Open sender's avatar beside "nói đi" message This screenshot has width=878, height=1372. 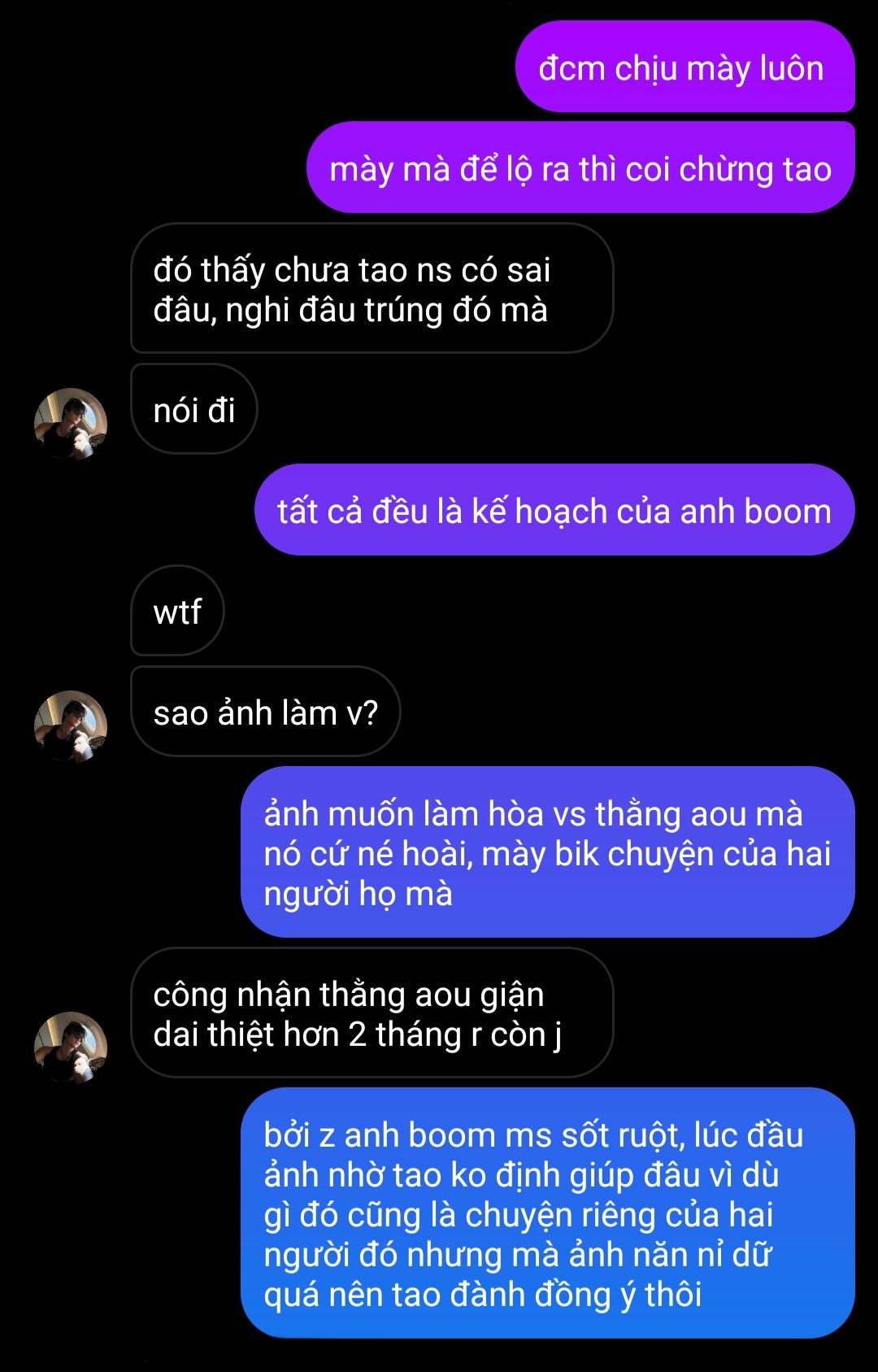71,424
